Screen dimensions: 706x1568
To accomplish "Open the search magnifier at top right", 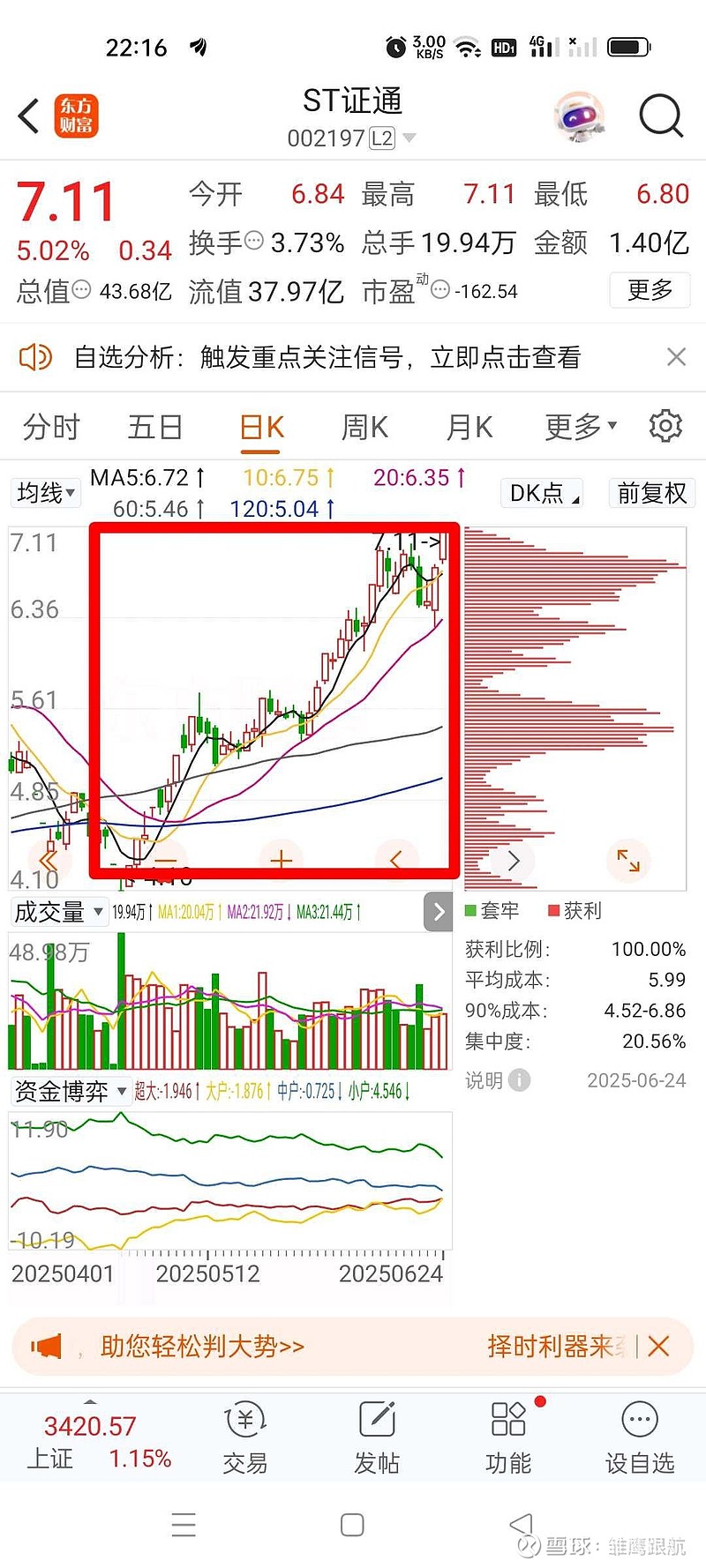I will click(660, 116).
